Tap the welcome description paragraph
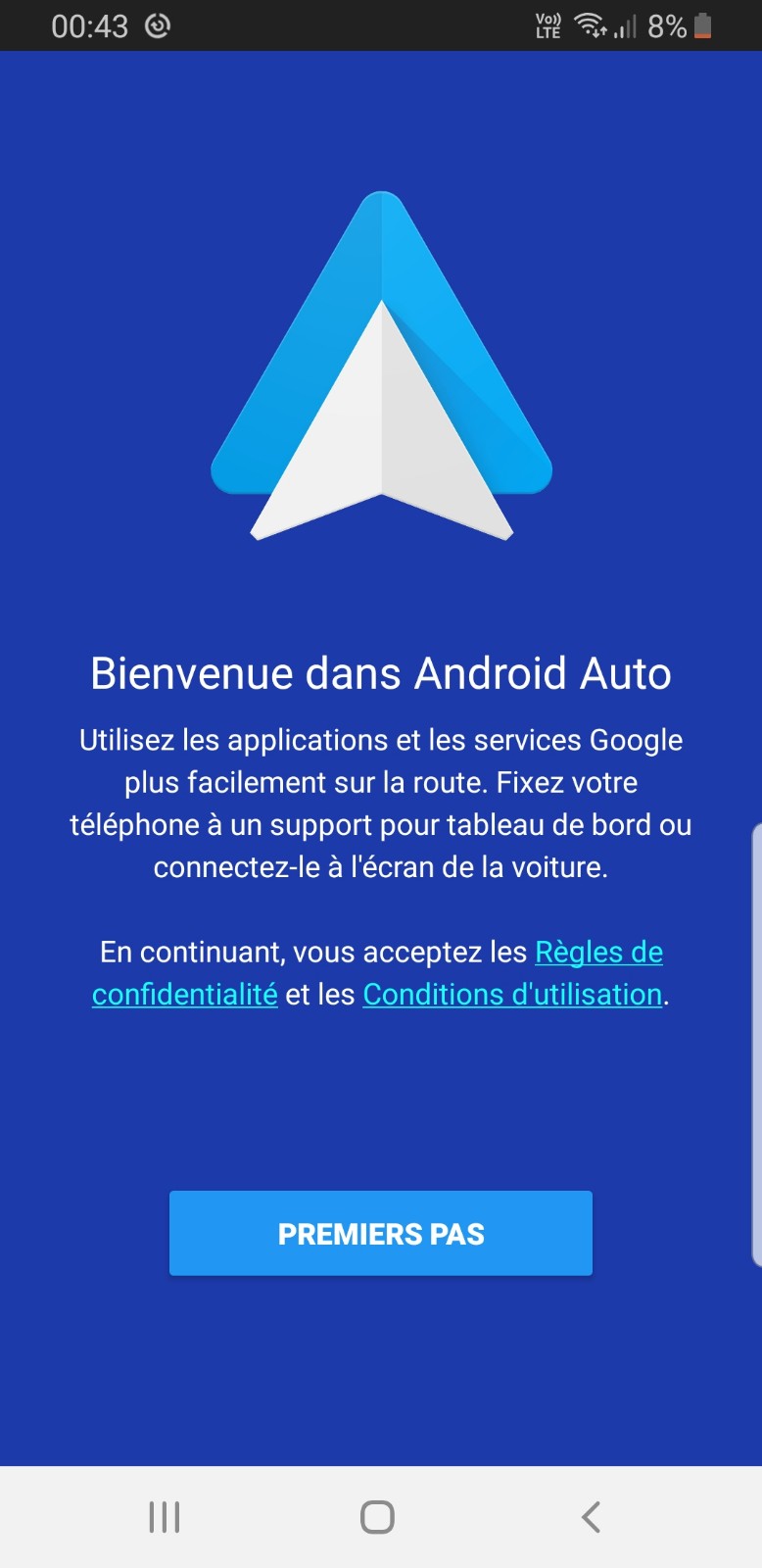 (381, 804)
